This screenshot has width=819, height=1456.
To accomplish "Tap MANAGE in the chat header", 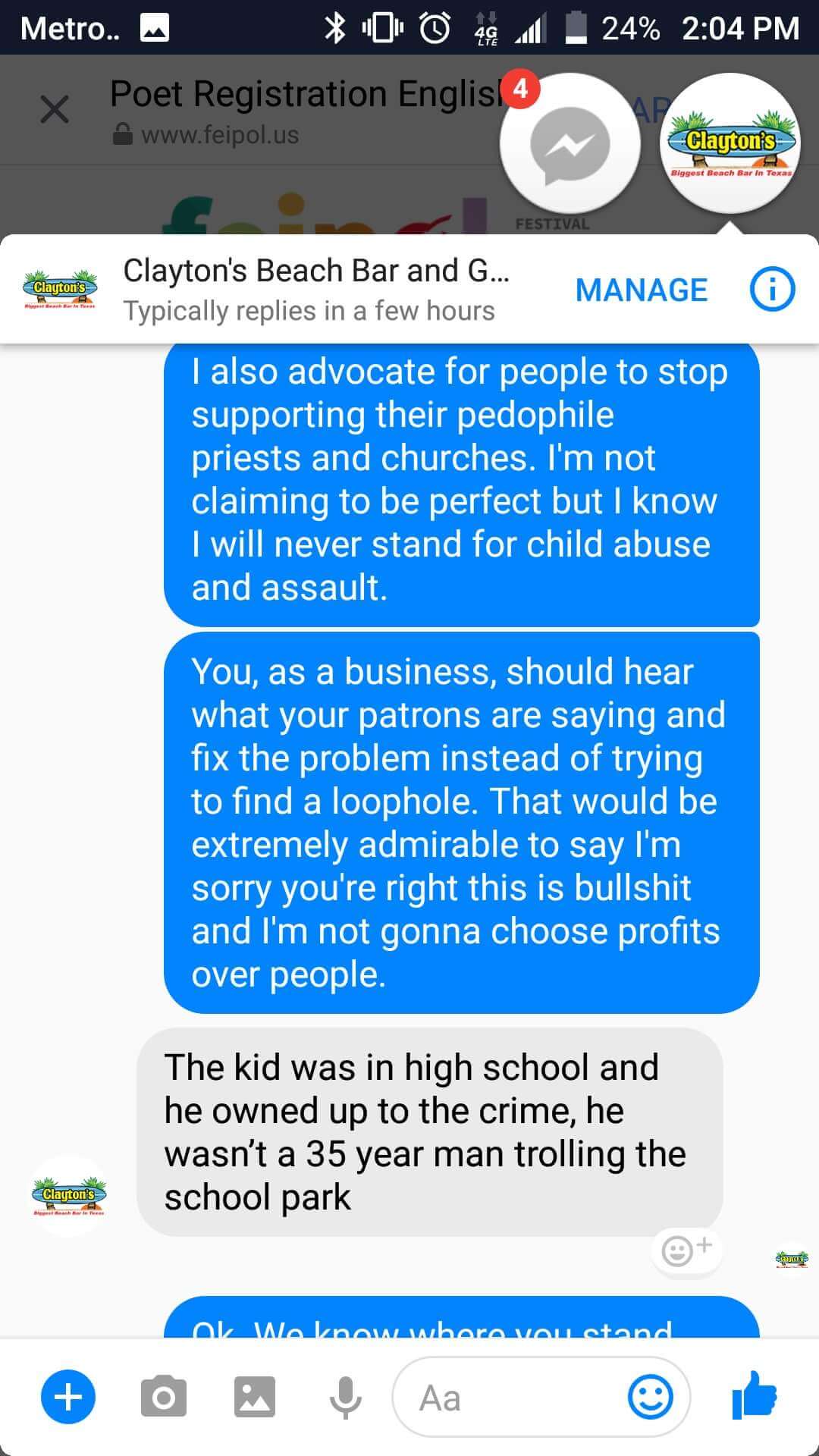I will [x=642, y=290].
